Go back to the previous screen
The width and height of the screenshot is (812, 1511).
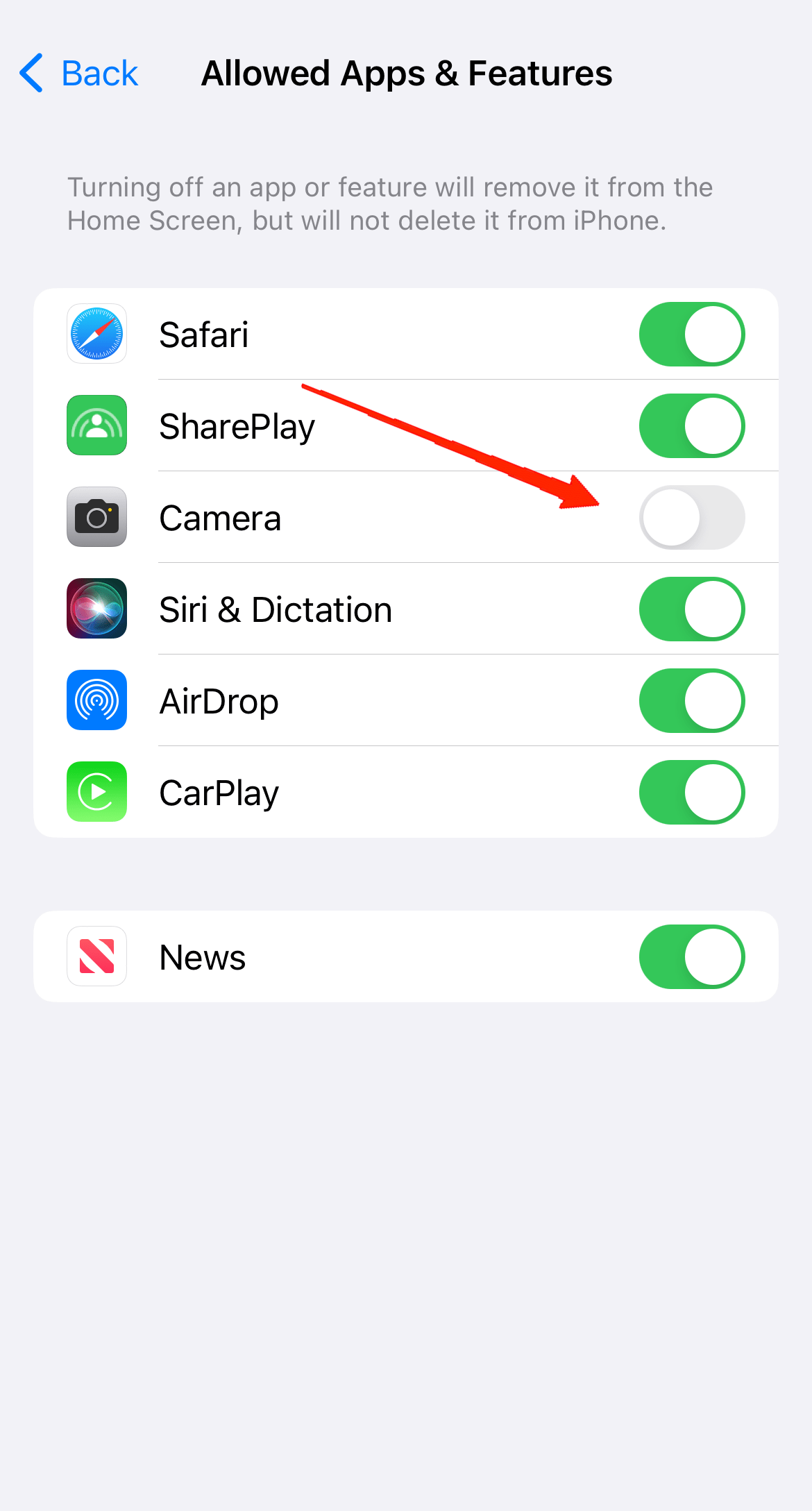tap(79, 73)
